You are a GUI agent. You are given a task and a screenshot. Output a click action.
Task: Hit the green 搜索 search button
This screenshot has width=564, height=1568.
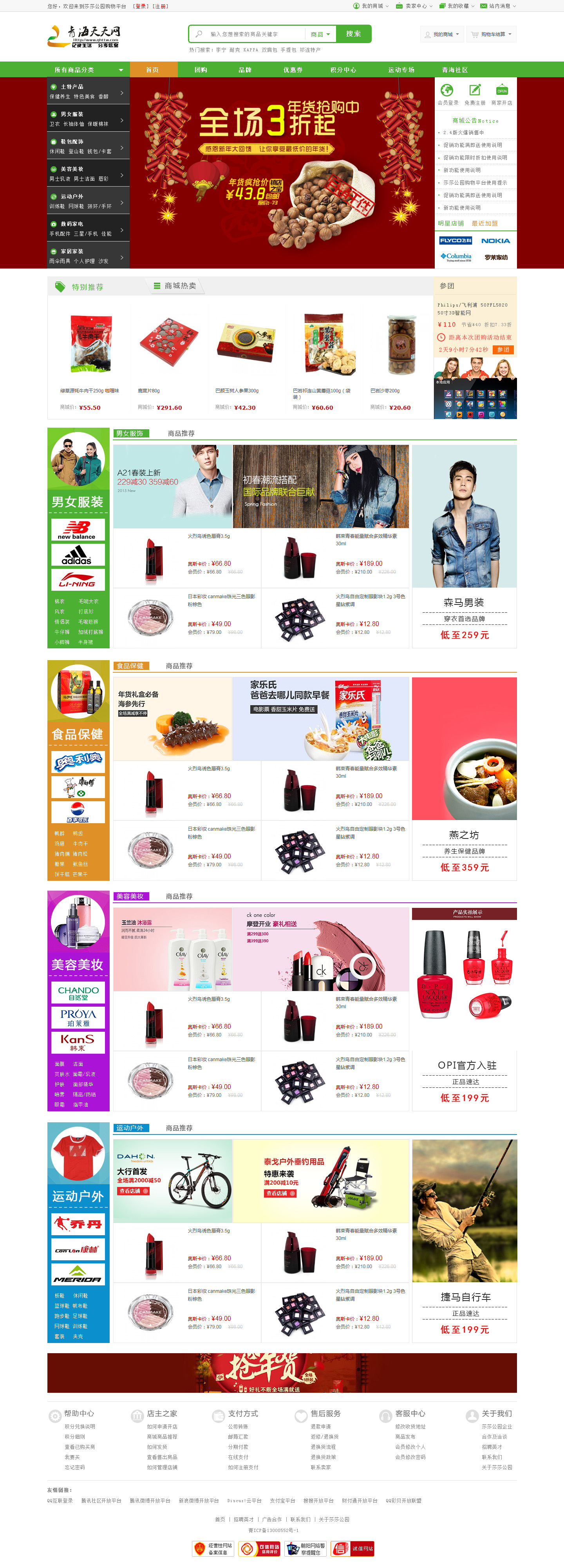[x=354, y=34]
